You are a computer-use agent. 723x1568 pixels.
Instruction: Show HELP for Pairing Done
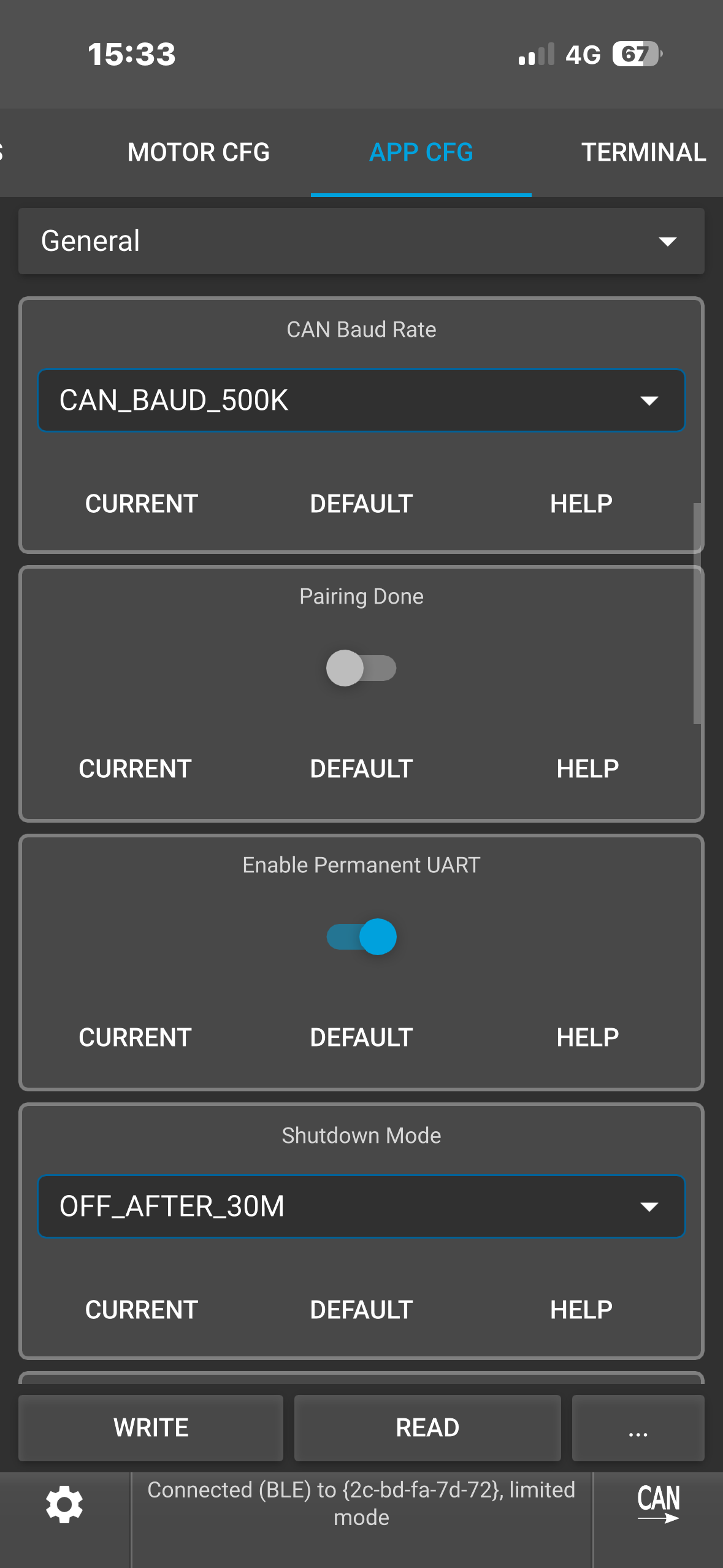tap(587, 769)
